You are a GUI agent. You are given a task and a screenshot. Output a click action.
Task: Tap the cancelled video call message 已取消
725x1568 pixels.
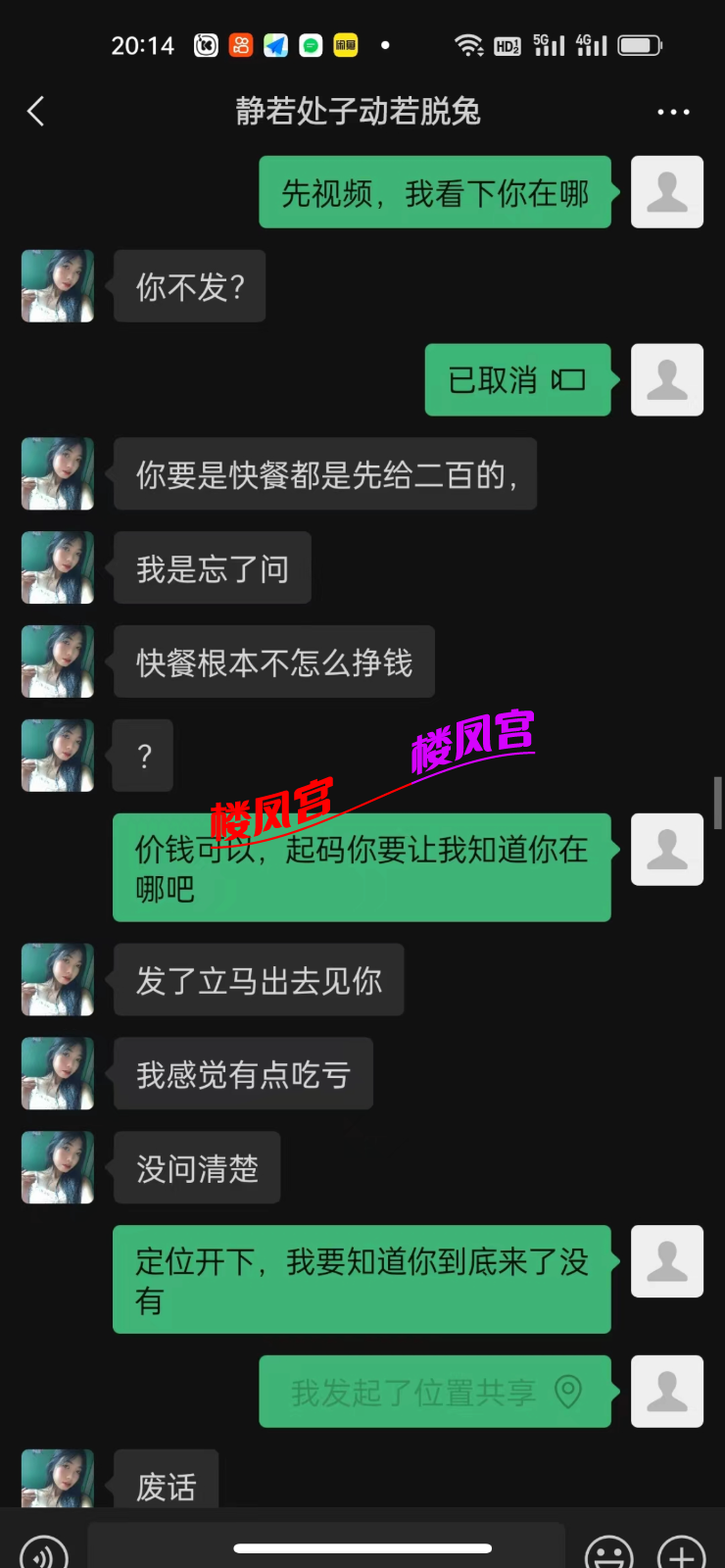point(516,380)
